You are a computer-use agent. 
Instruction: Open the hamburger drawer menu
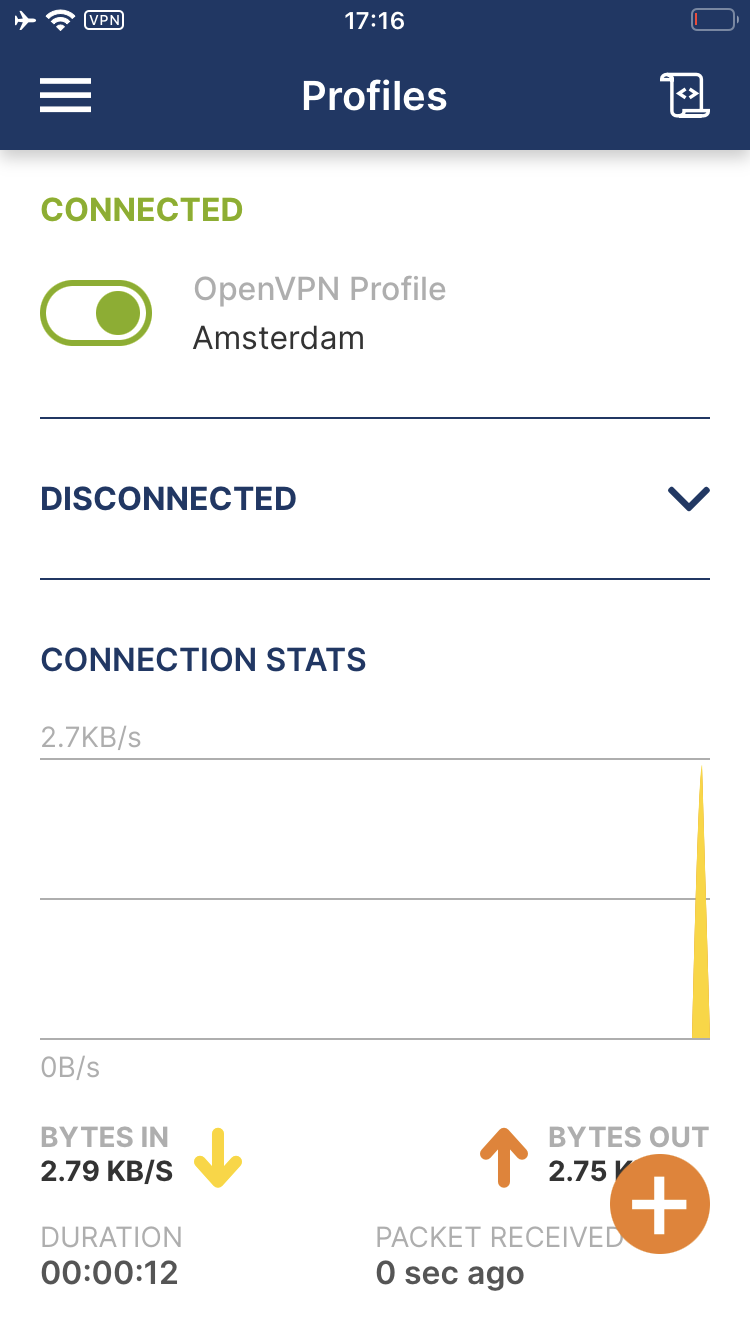pos(66,96)
